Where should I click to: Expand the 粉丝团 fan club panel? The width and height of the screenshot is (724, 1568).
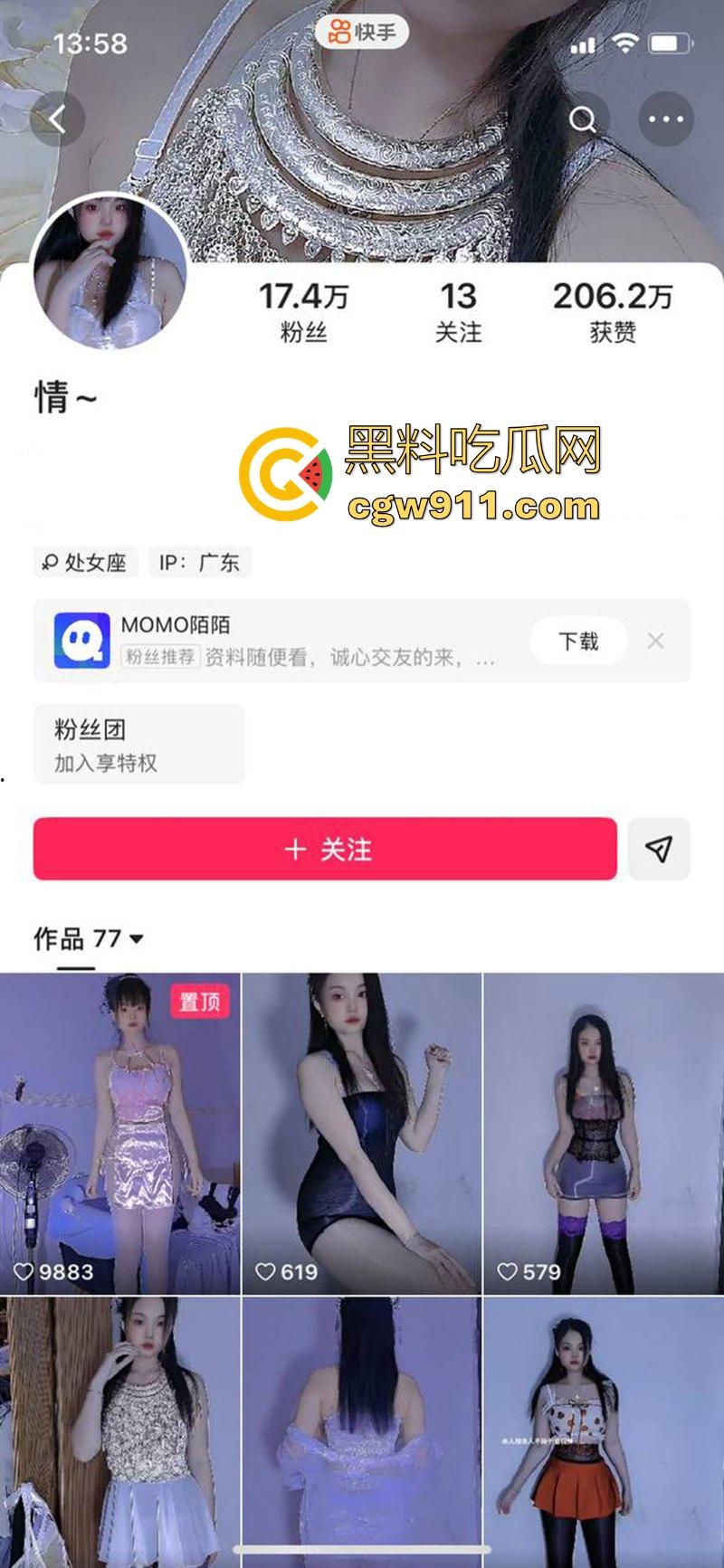click(140, 744)
